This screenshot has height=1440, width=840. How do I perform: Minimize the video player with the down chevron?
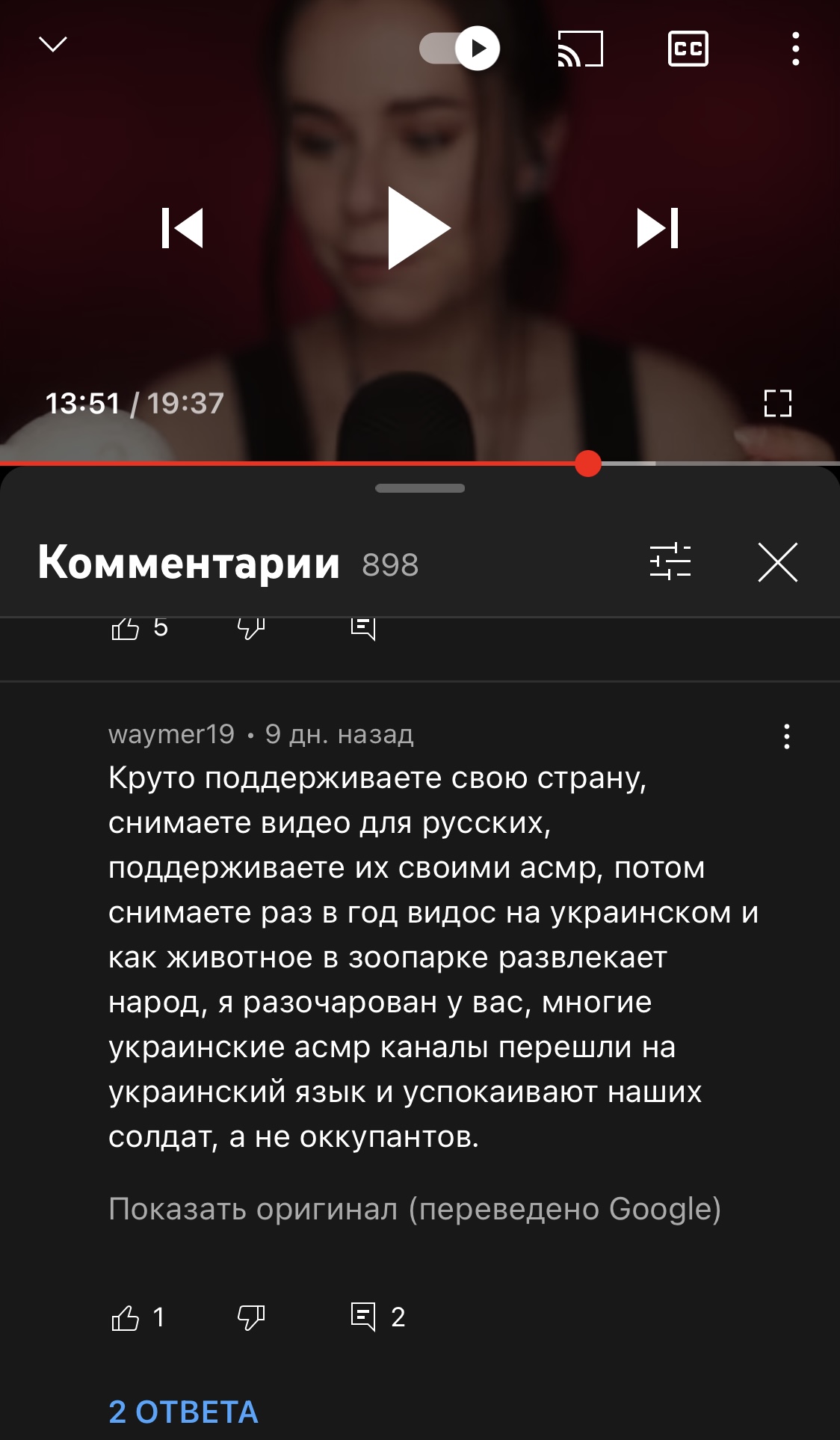[x=52, y=45]
